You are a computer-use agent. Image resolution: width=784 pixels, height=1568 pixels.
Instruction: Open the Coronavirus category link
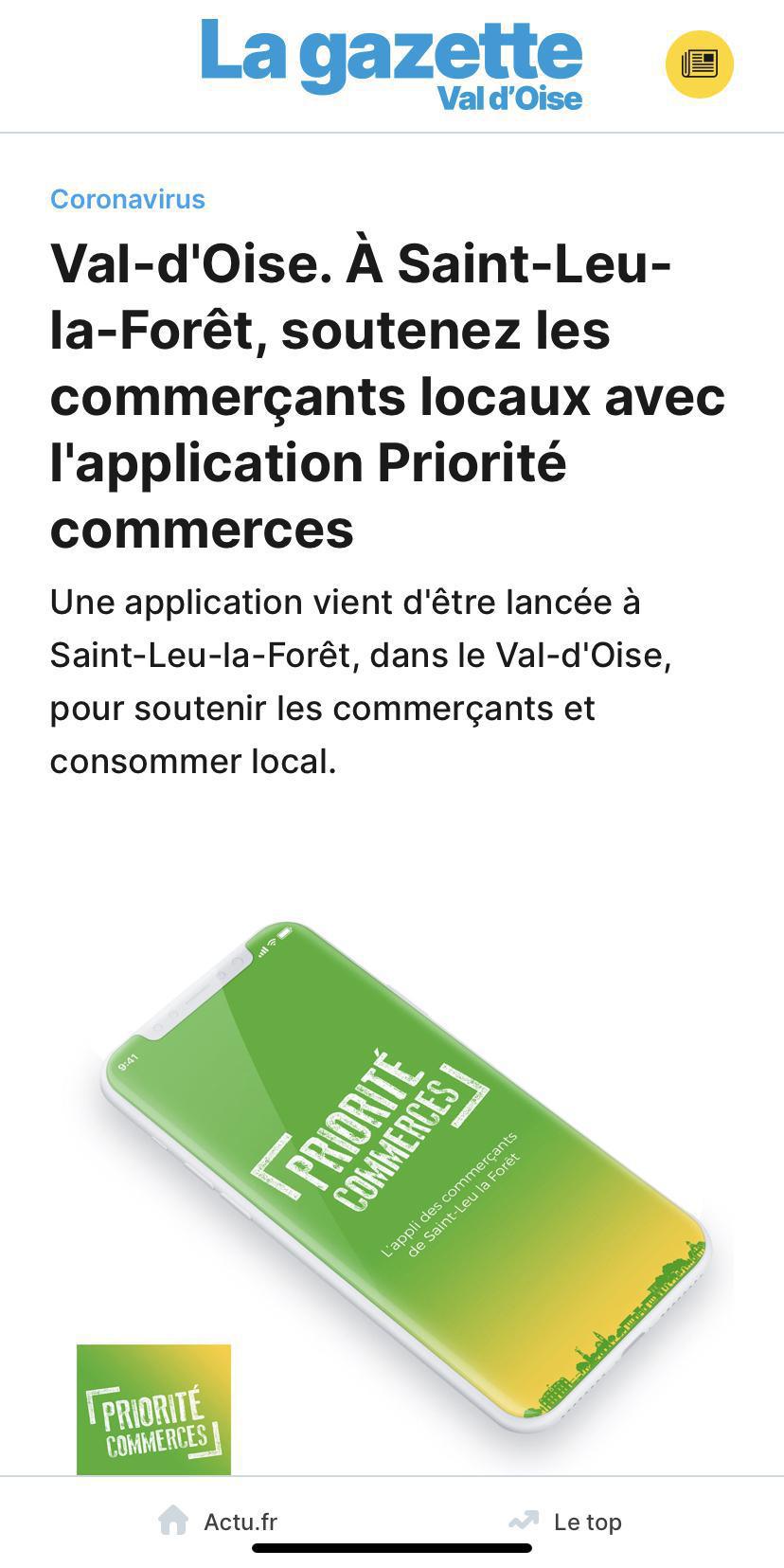[x=127, y=199]
